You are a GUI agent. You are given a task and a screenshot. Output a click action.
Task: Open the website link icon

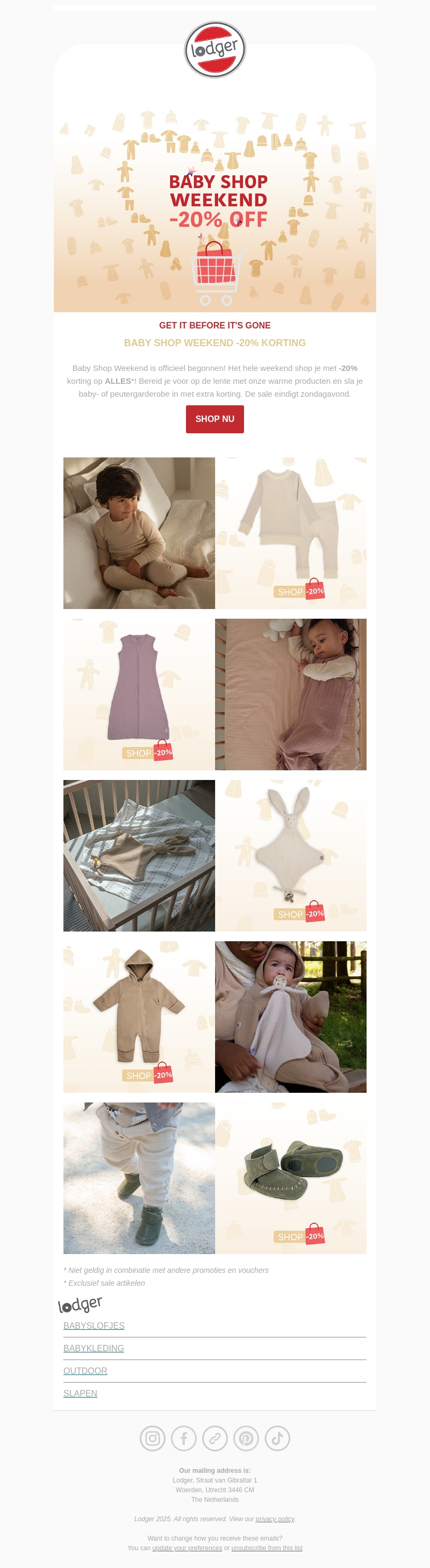coord(214,1438)
